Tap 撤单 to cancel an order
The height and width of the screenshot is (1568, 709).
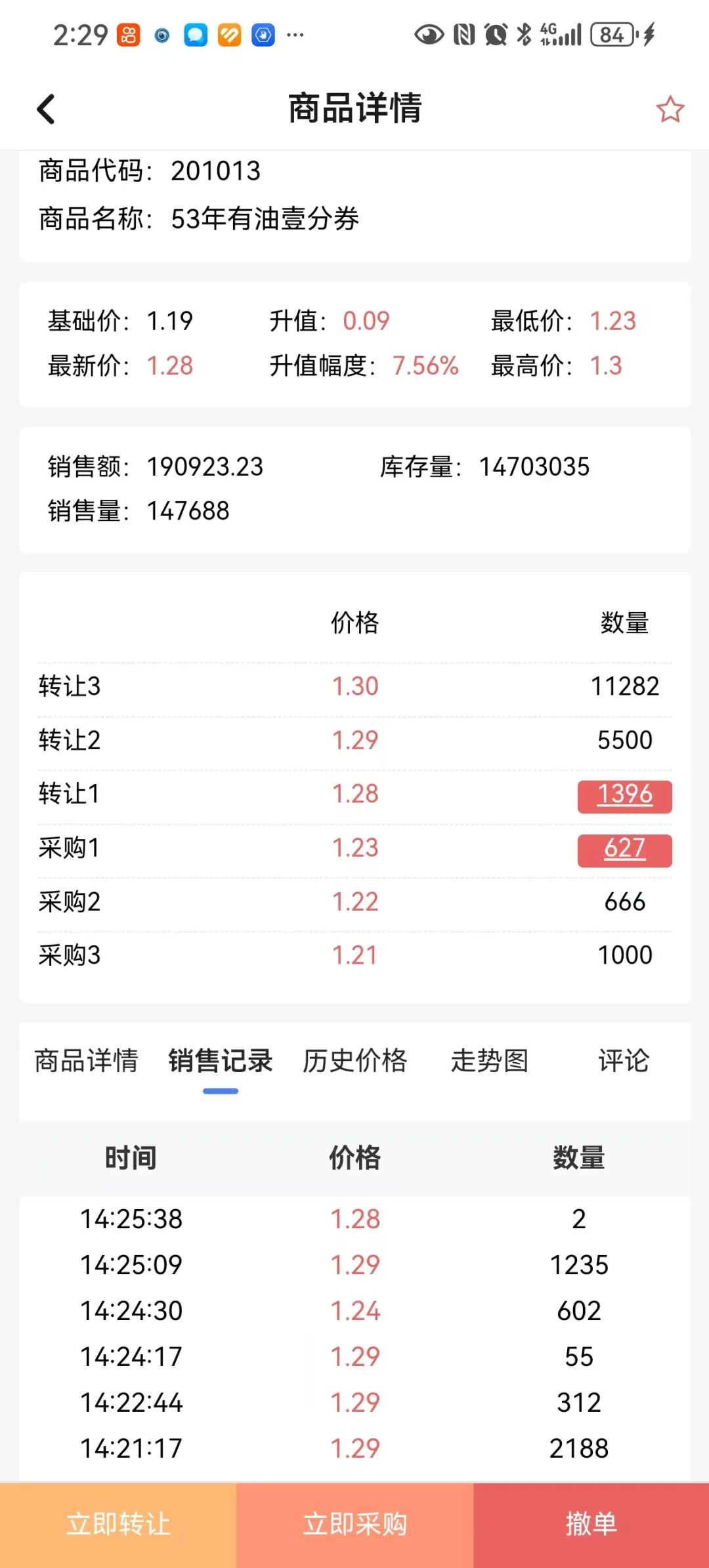pos(591,1525)
